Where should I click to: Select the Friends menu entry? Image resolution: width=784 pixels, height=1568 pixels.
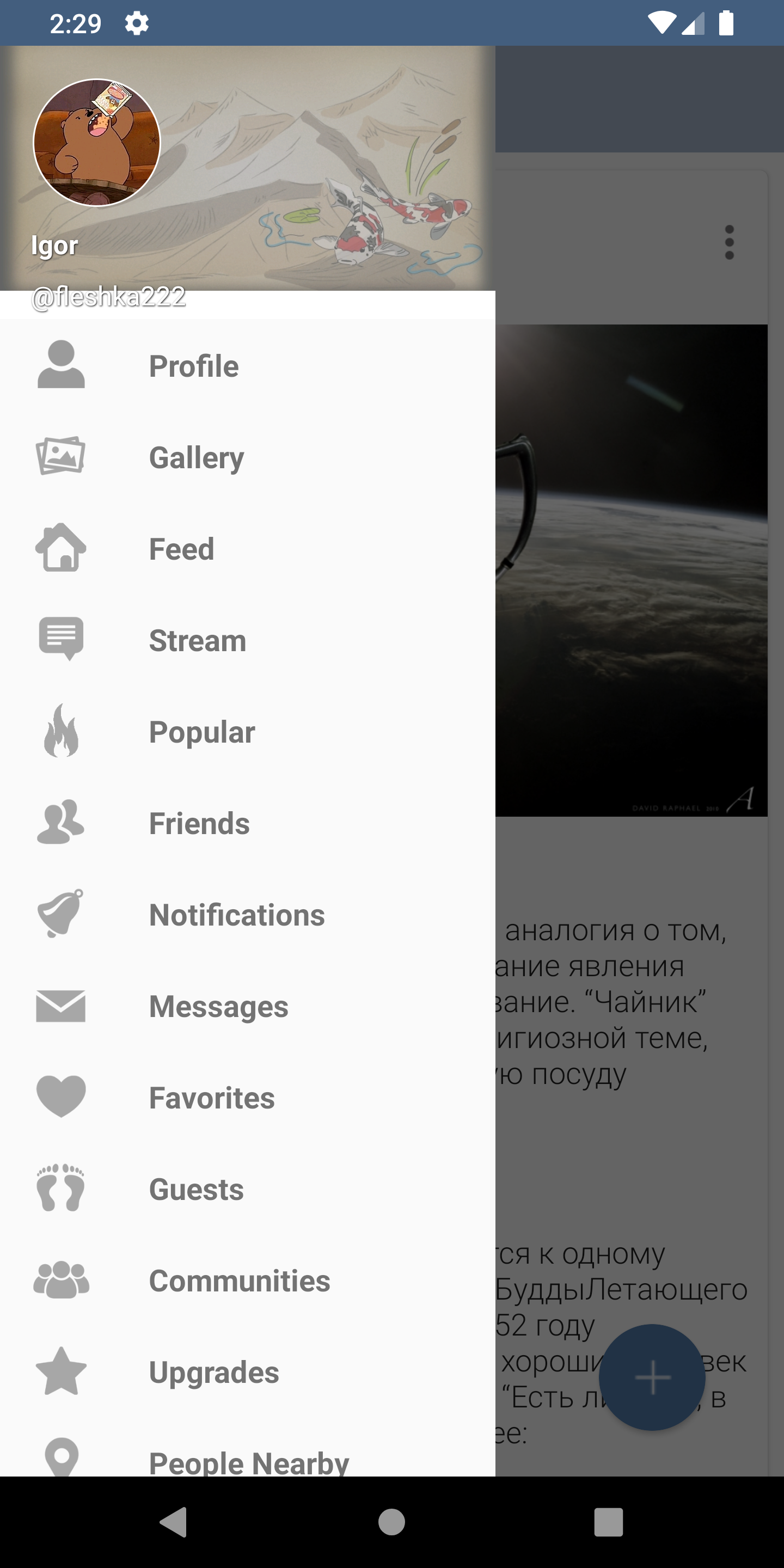point(198,823)
